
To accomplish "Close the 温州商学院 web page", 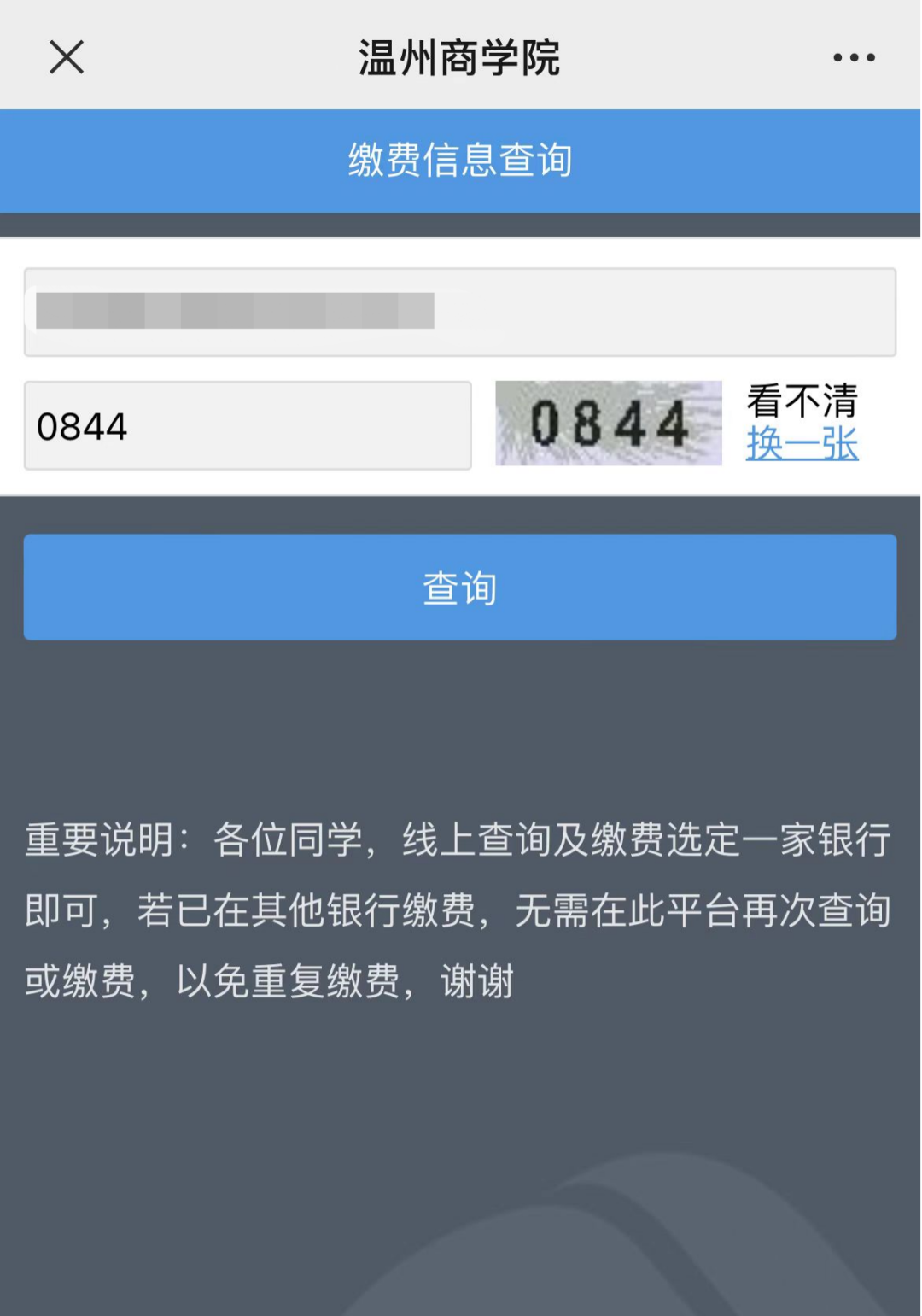I will [67, 58].
